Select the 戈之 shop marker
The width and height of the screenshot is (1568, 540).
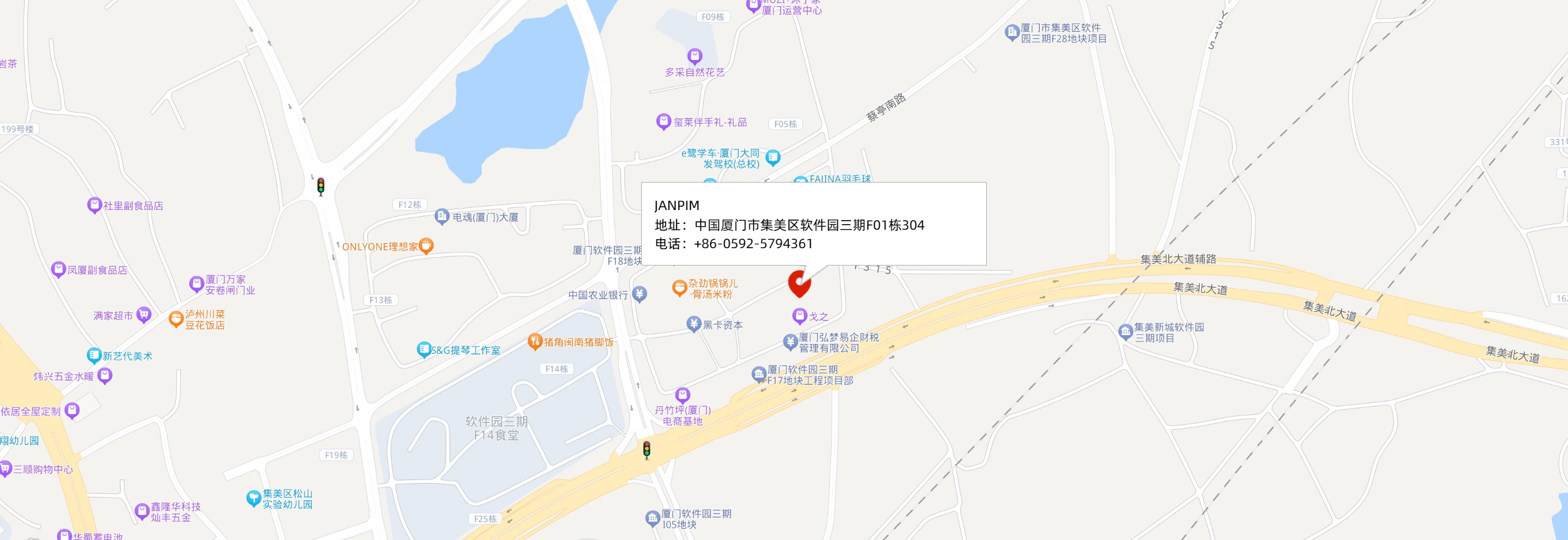pyautogui.click(x=799, y=315)
